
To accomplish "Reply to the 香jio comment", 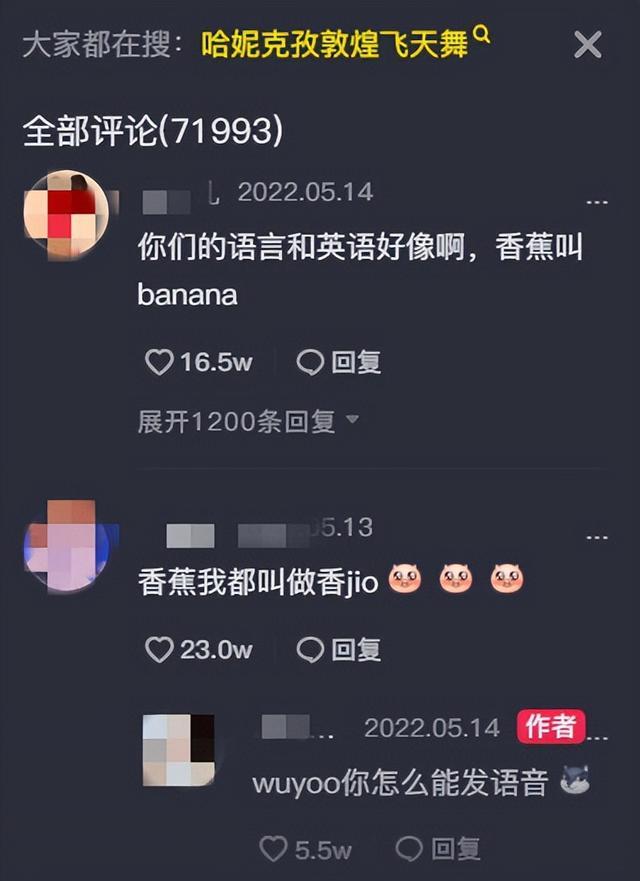I will coord(340,650).
